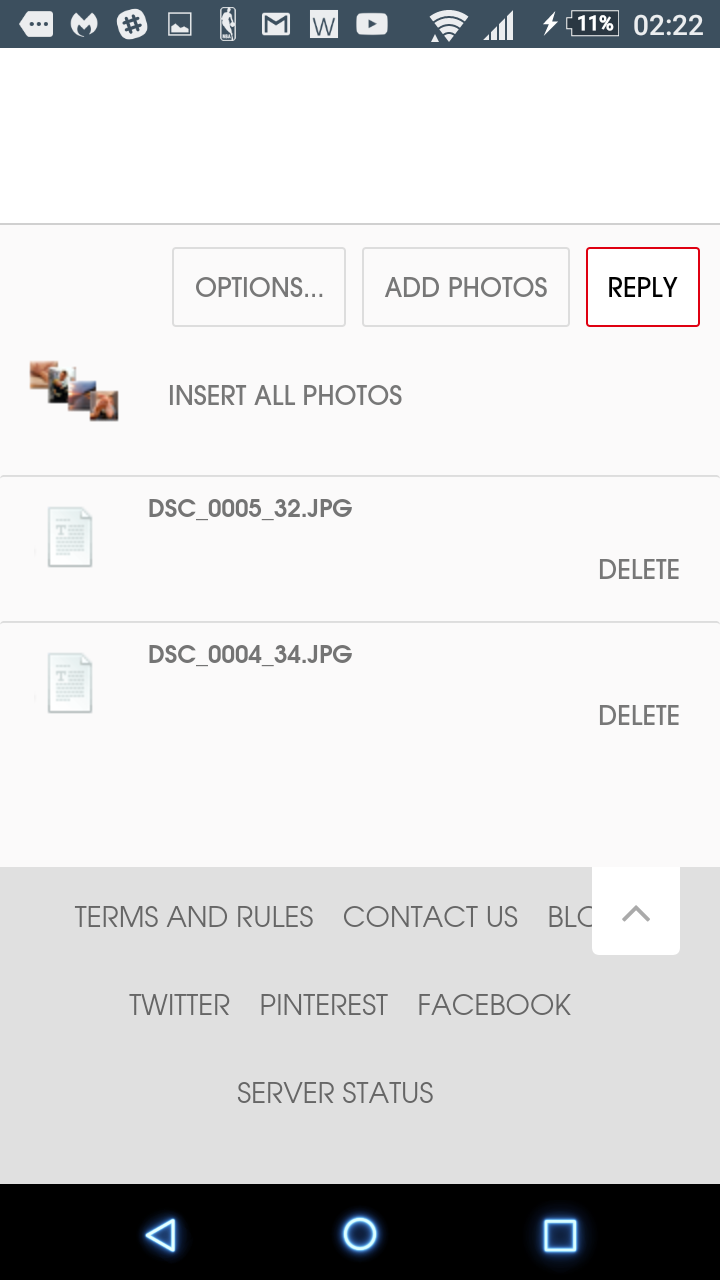Screen dimensions: 720x1280
Task: Open the Contact Us page
Action: (x=430, y=917)
